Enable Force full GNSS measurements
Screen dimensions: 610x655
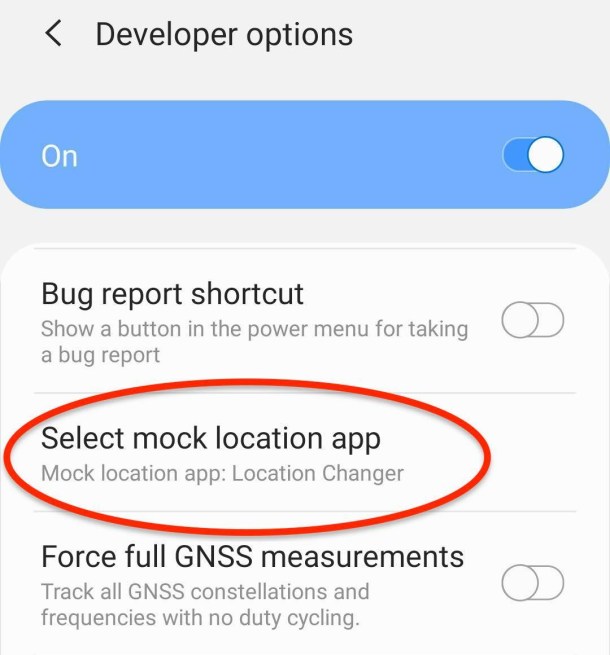coord(533,583)
